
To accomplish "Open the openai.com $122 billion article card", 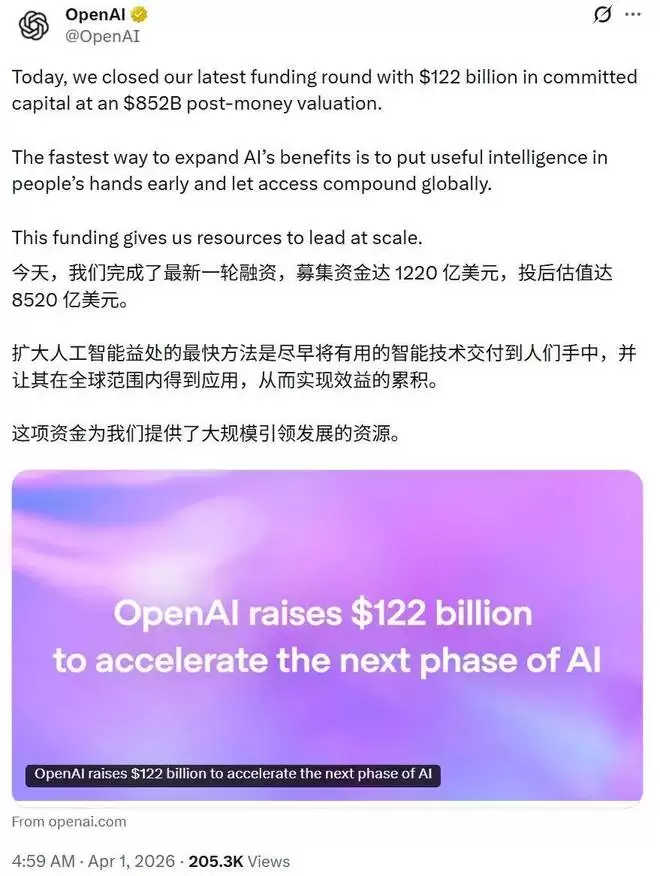I will (x=327, y=636).
